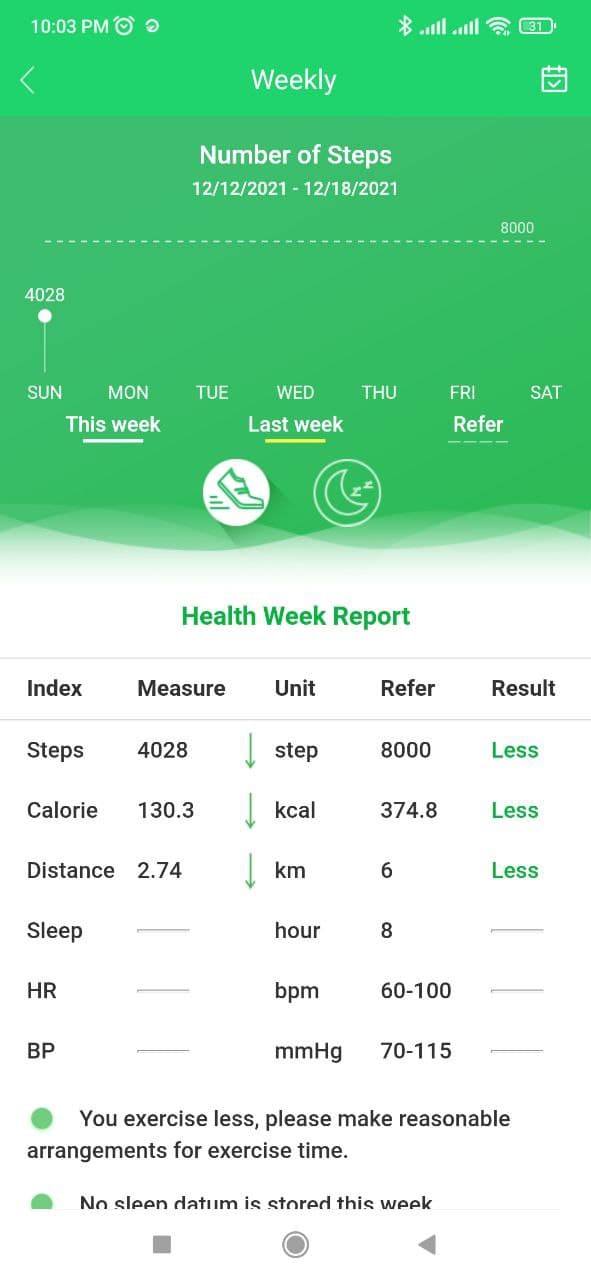
Task: Tap the Sunday 4028 steps data point
Action: [44, 316]
